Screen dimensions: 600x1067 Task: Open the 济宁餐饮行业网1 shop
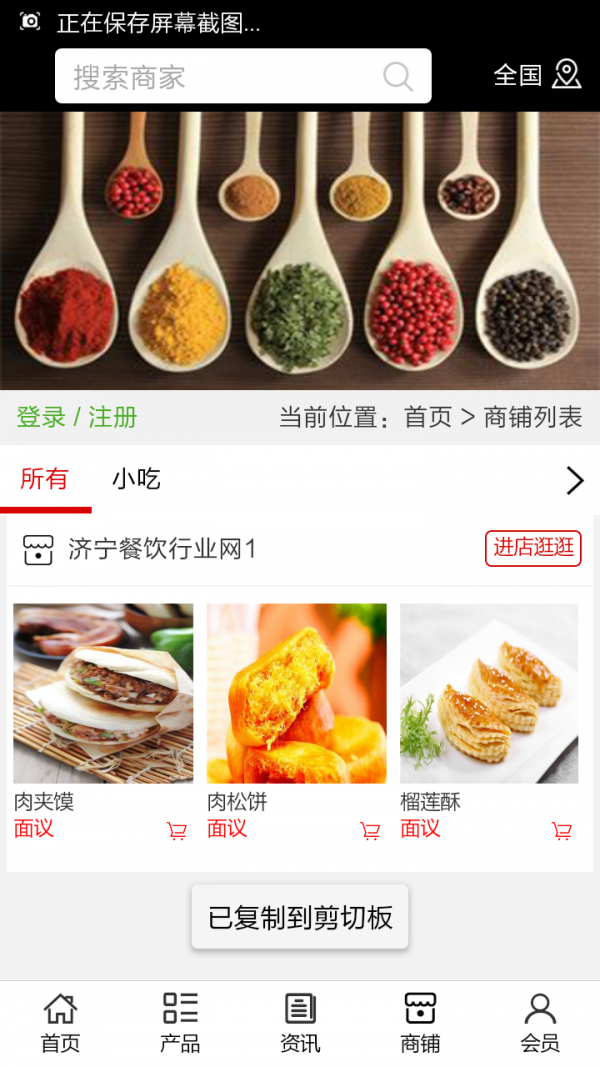[x=162, y=549]
